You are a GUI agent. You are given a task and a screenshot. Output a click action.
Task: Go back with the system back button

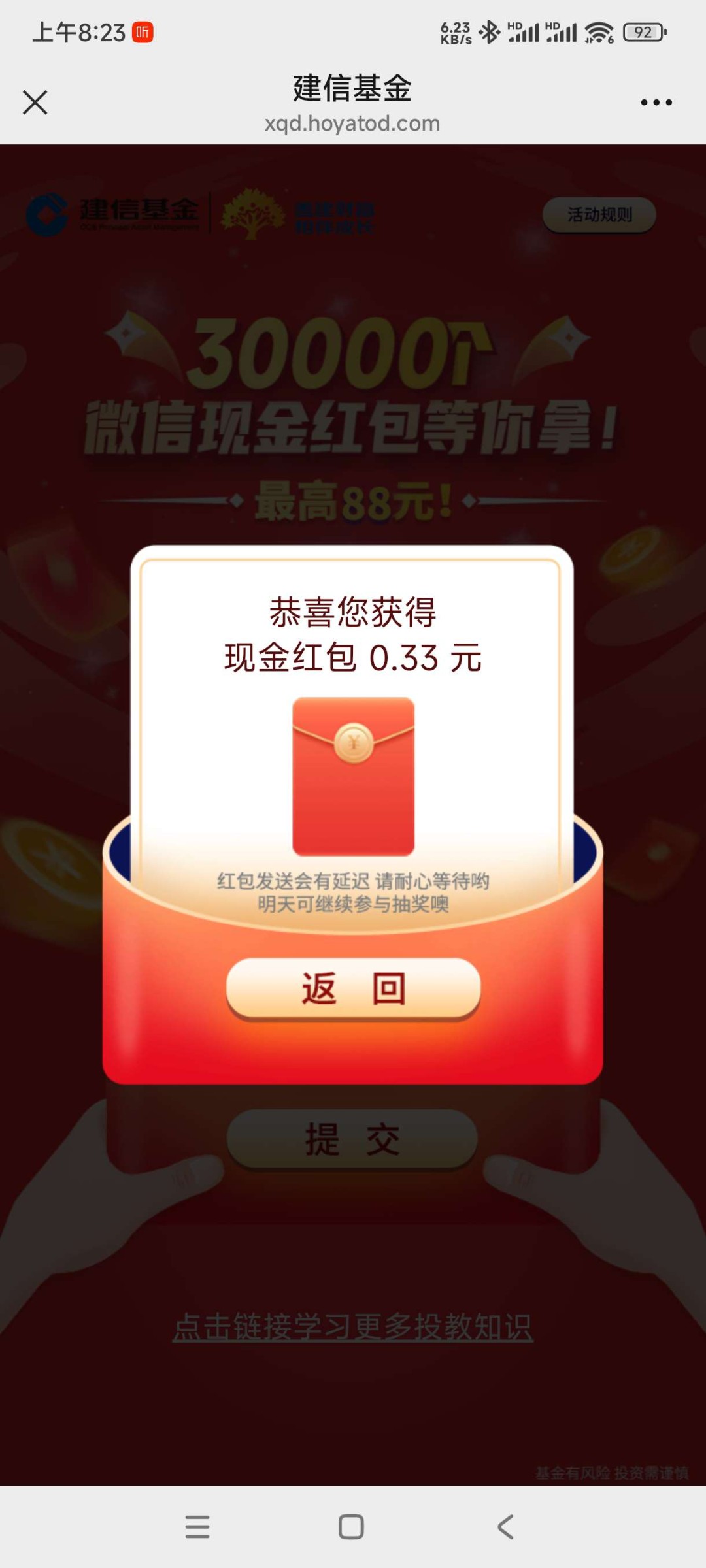pos(506,1527)
